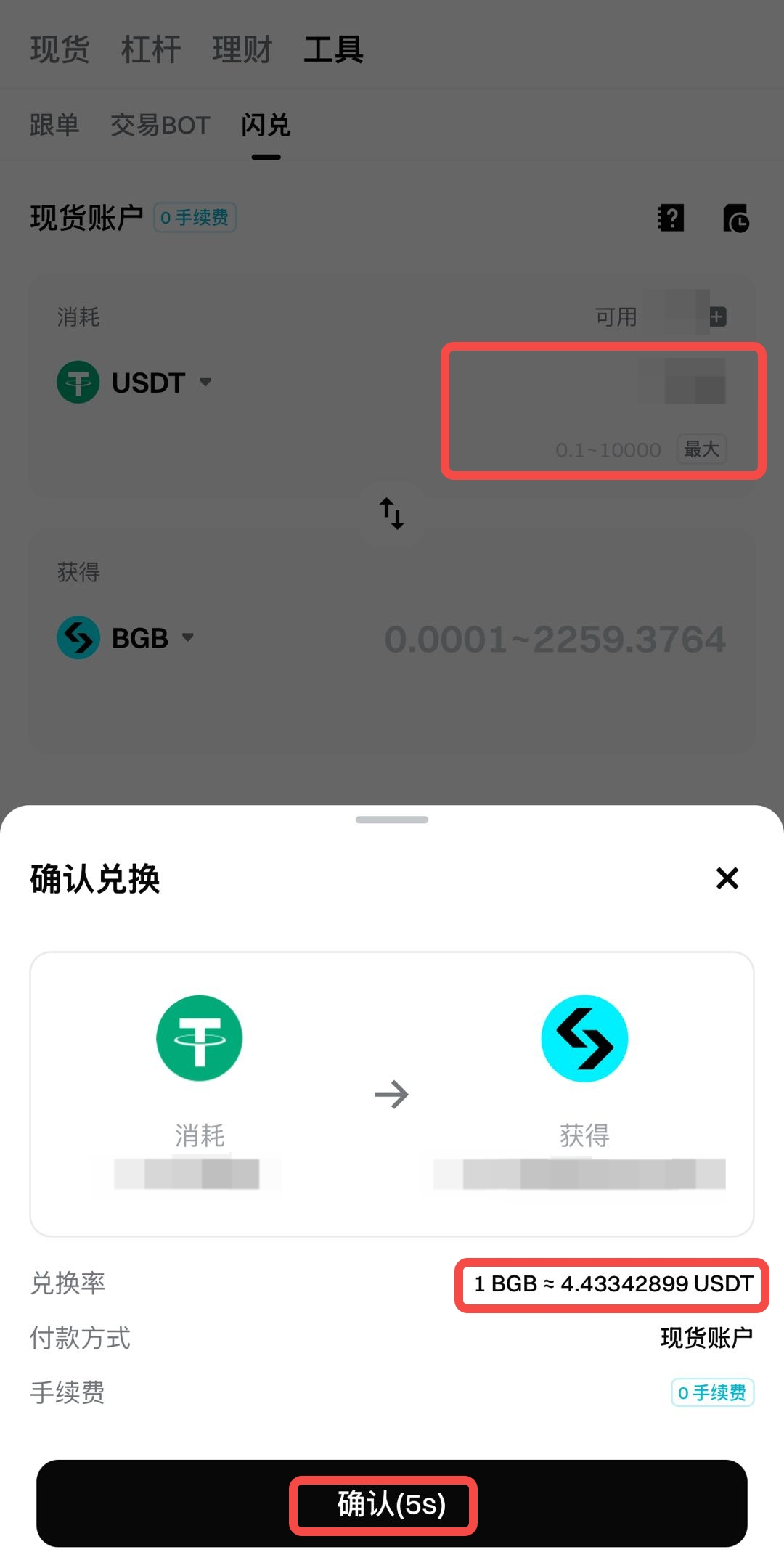
Task: Open the BGB coin dropdown
Action: (126, 637)
